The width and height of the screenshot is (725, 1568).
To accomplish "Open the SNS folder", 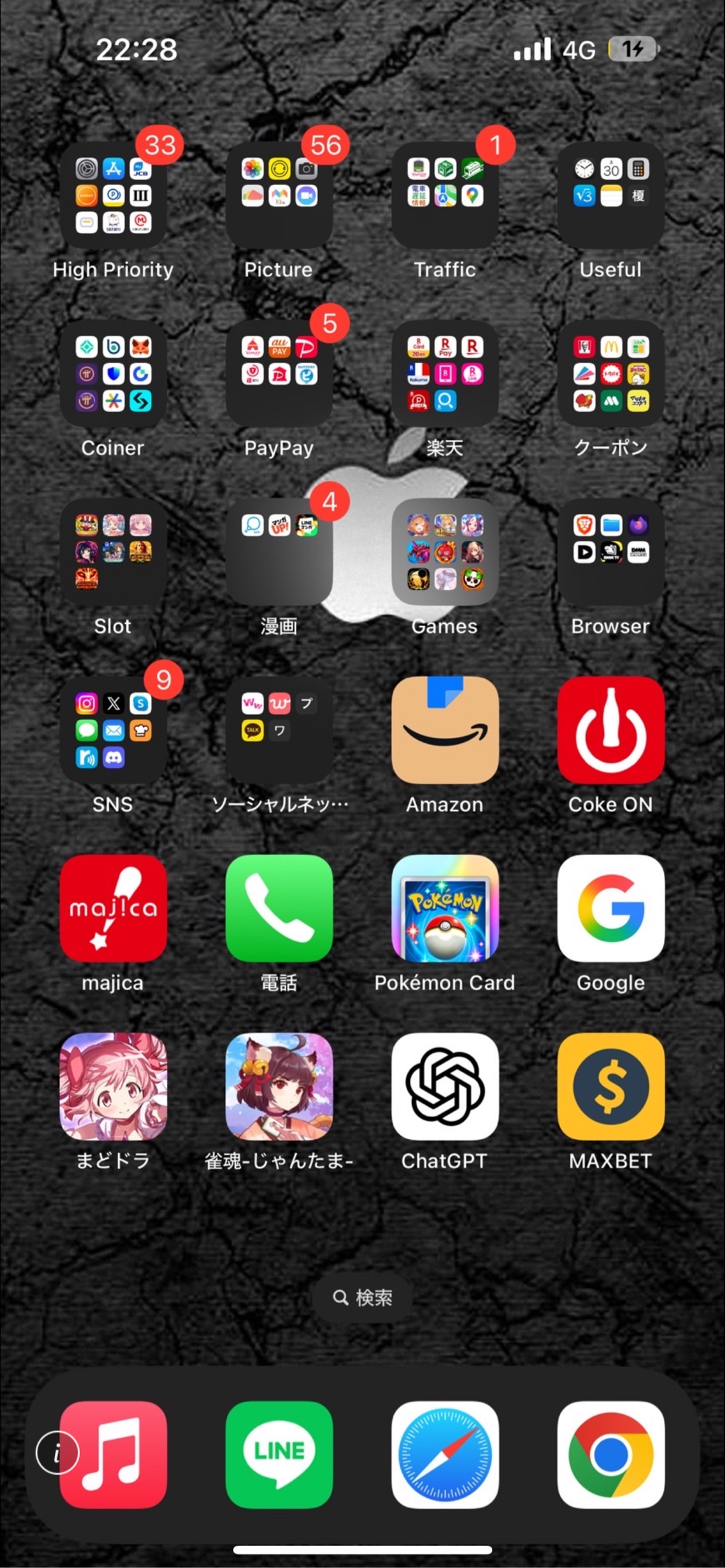I will 113,730.
